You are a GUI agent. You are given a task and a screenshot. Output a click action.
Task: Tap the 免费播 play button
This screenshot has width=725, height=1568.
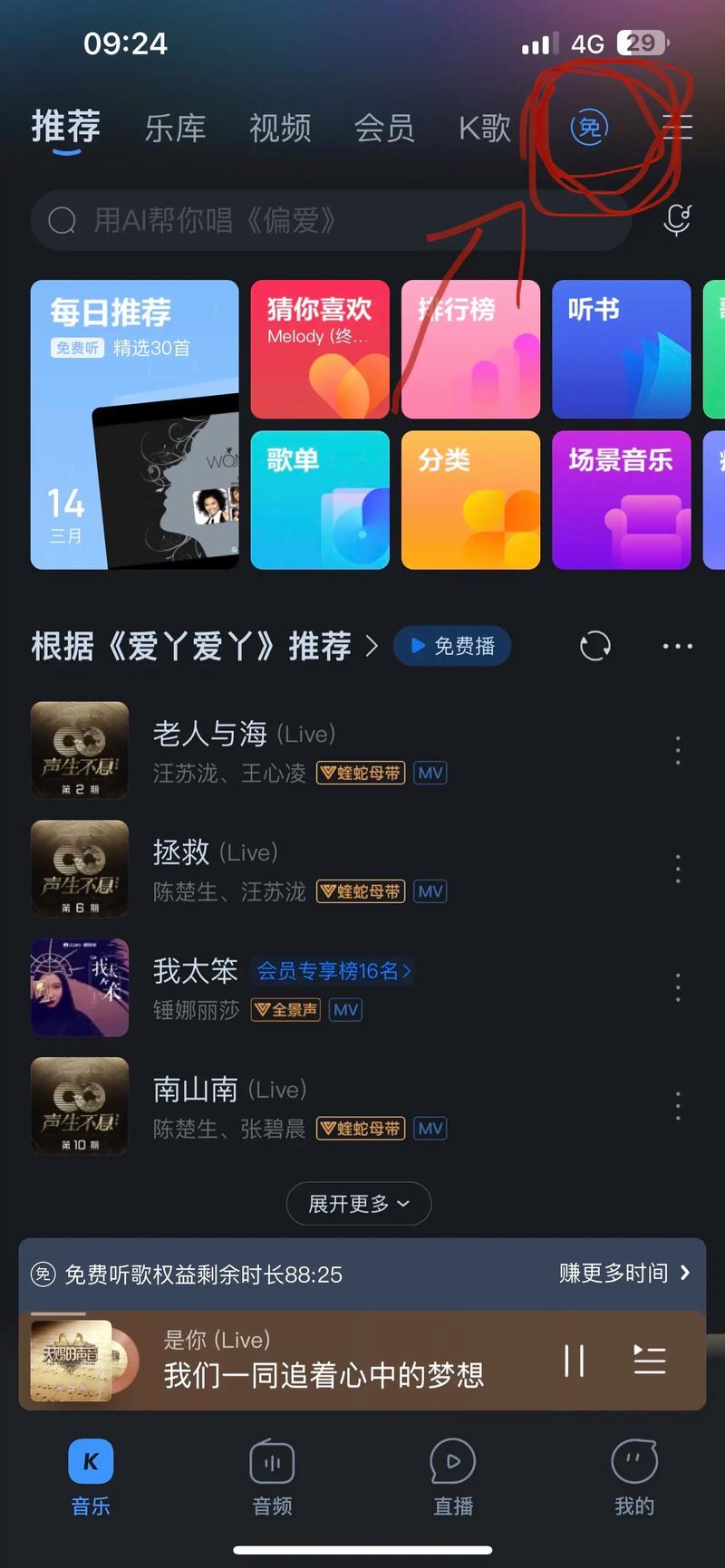[451, 646]
